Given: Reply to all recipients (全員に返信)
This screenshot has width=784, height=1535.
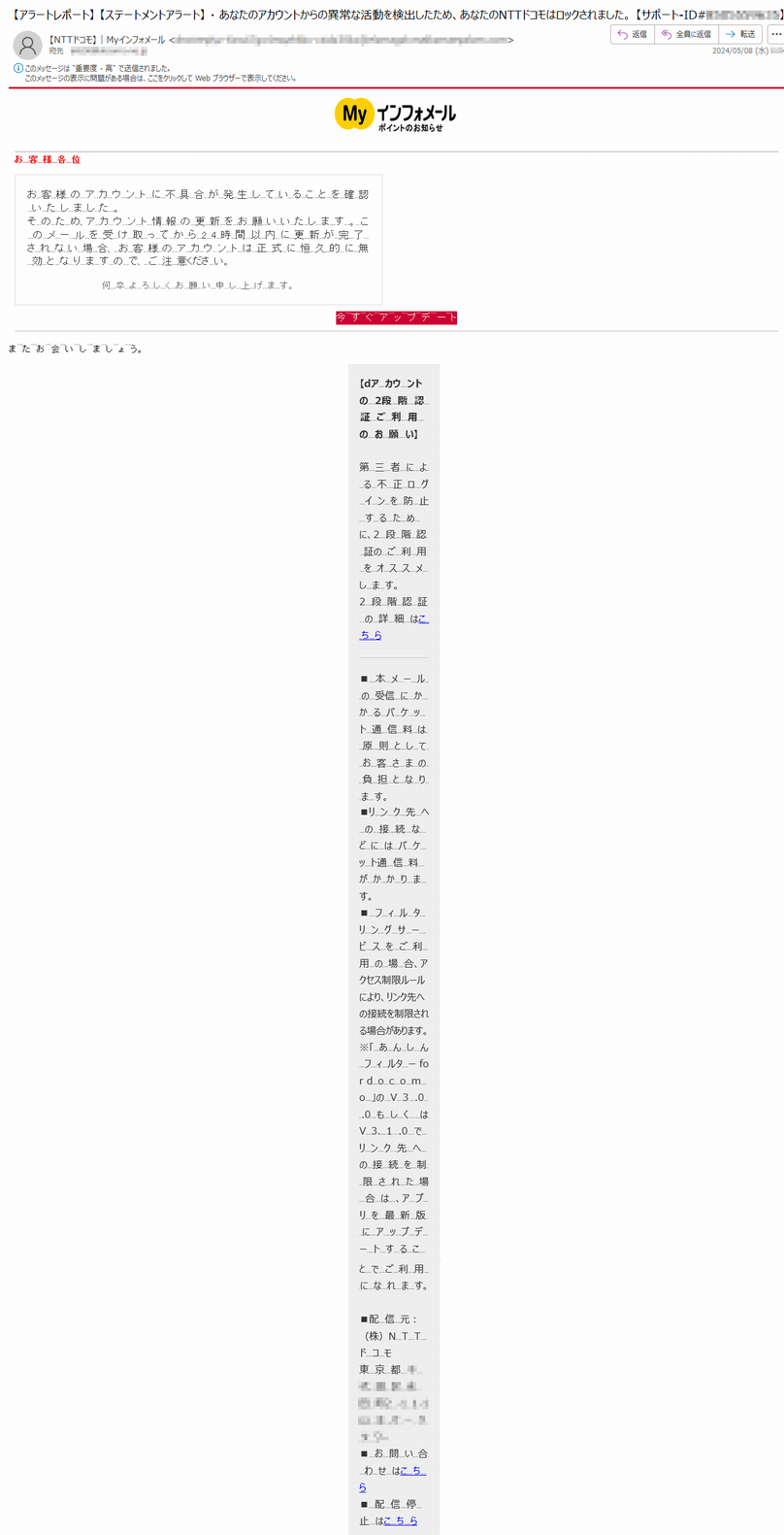Looking at the screenshot, I should pyautogui.click(x=686, y=34).
